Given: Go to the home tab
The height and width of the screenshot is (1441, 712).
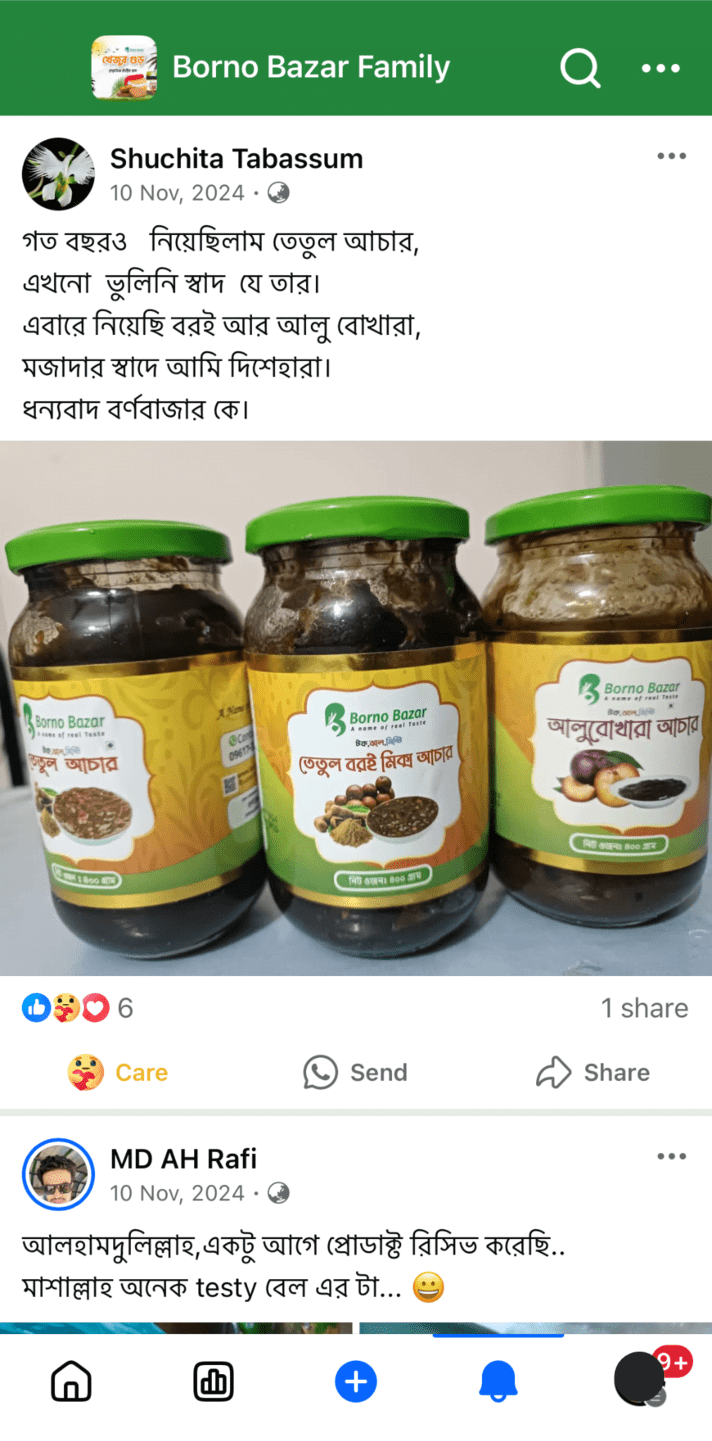Looking at the screenshot, I should (x=71, y=1382).
